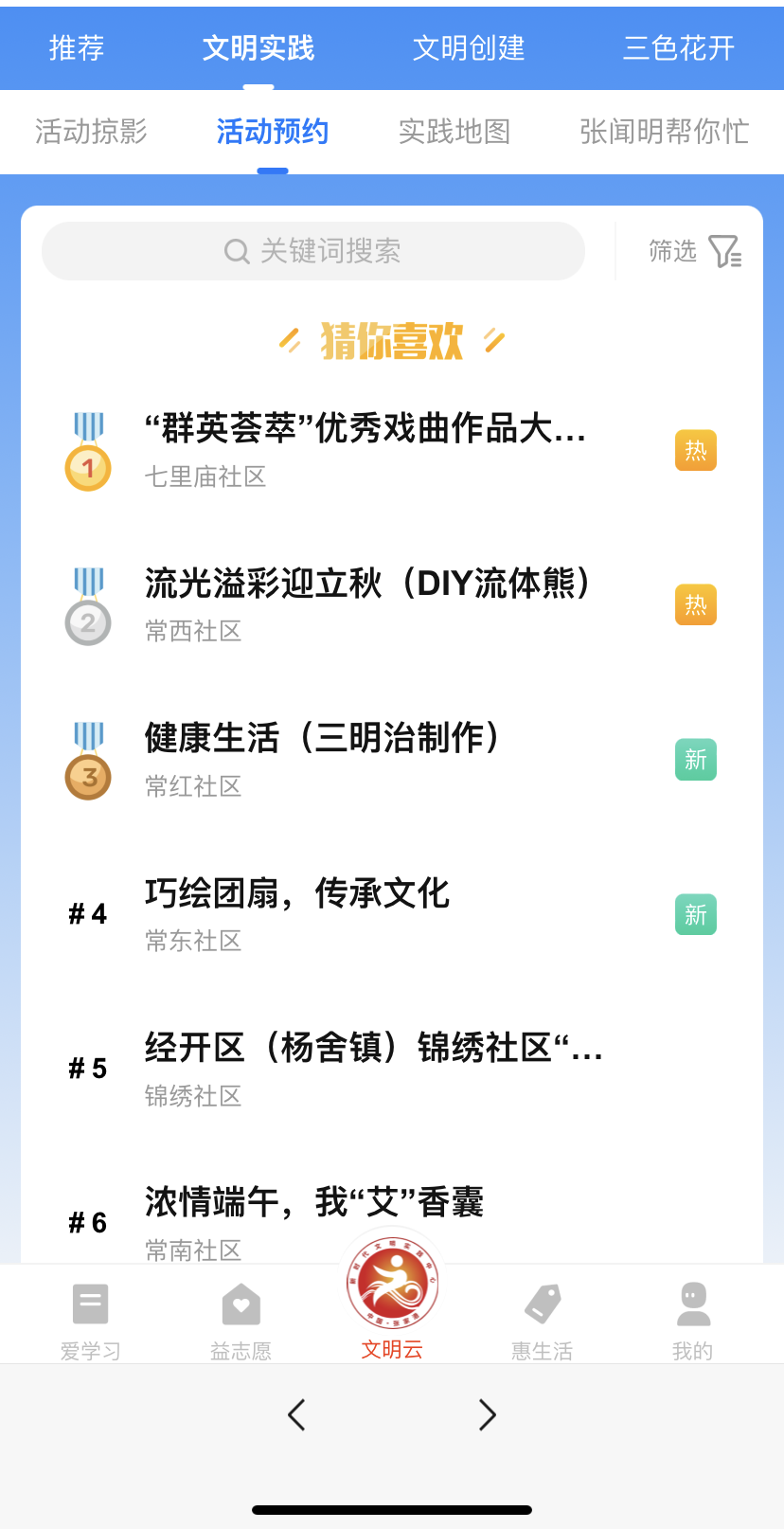Image resolution: width=784 pixels, height=1529 pixels.
Task: Open the 惠生活 bottom tab
Action: click(543, 1322)
